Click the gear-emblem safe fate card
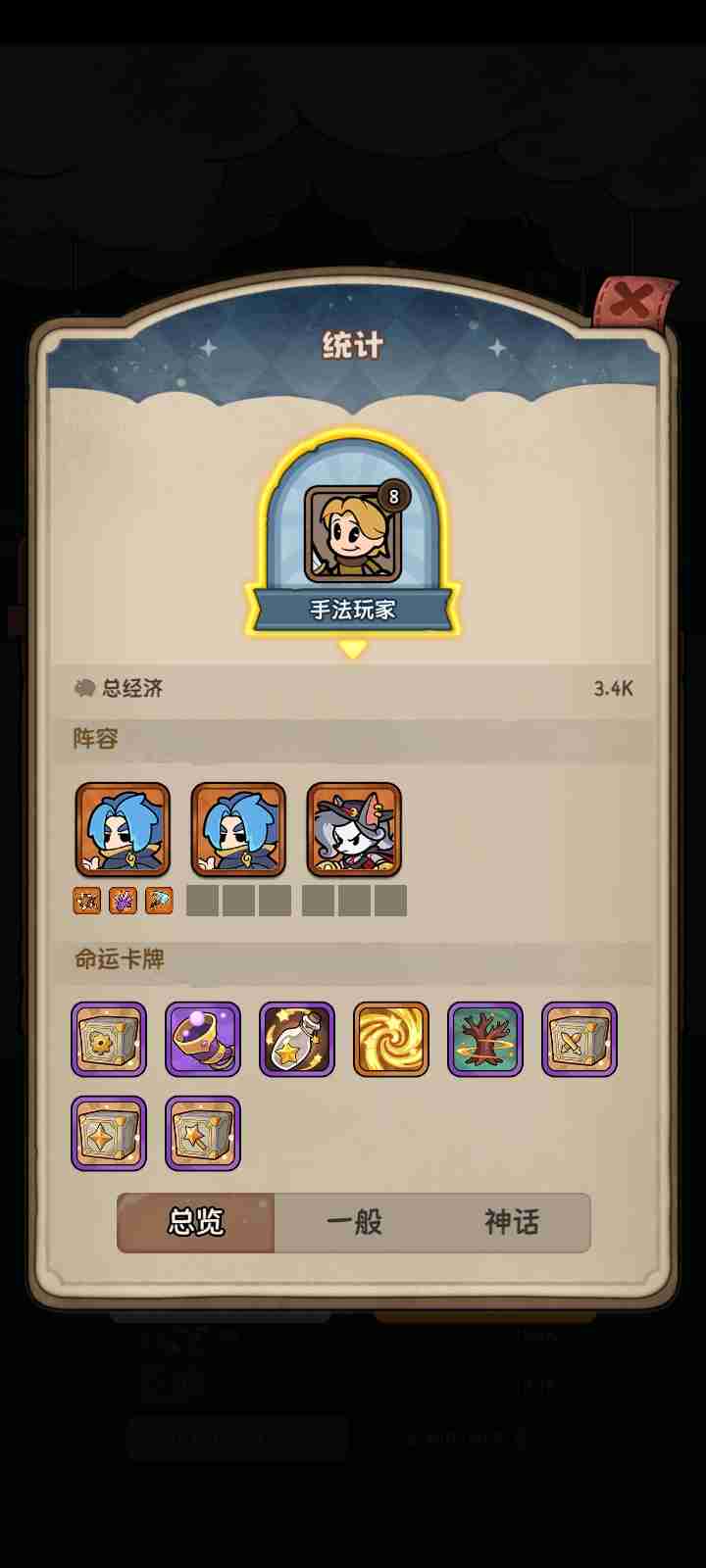The height and width of the screenshot is (1568, 706). pos(109,1041)
